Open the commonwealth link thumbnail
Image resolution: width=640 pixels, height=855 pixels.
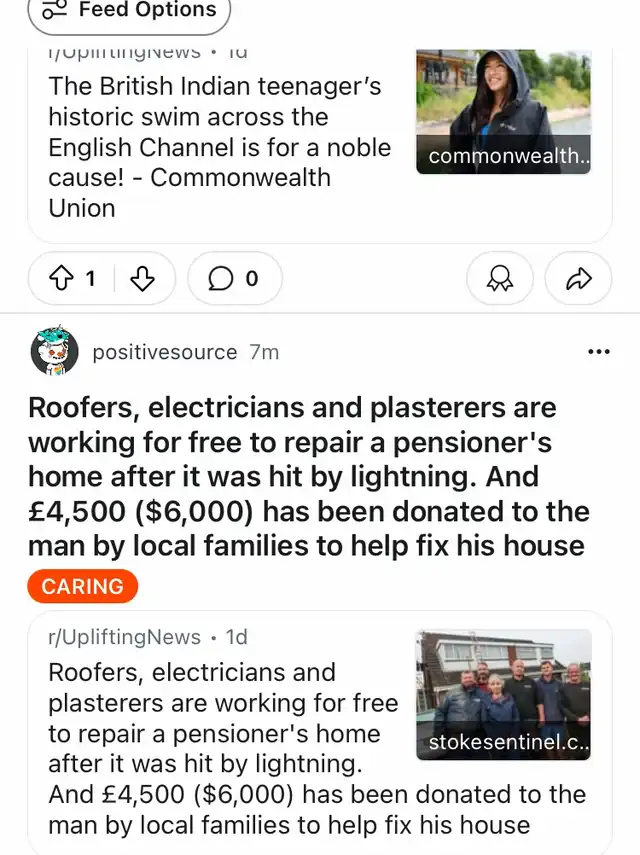[x=503, y=112]
